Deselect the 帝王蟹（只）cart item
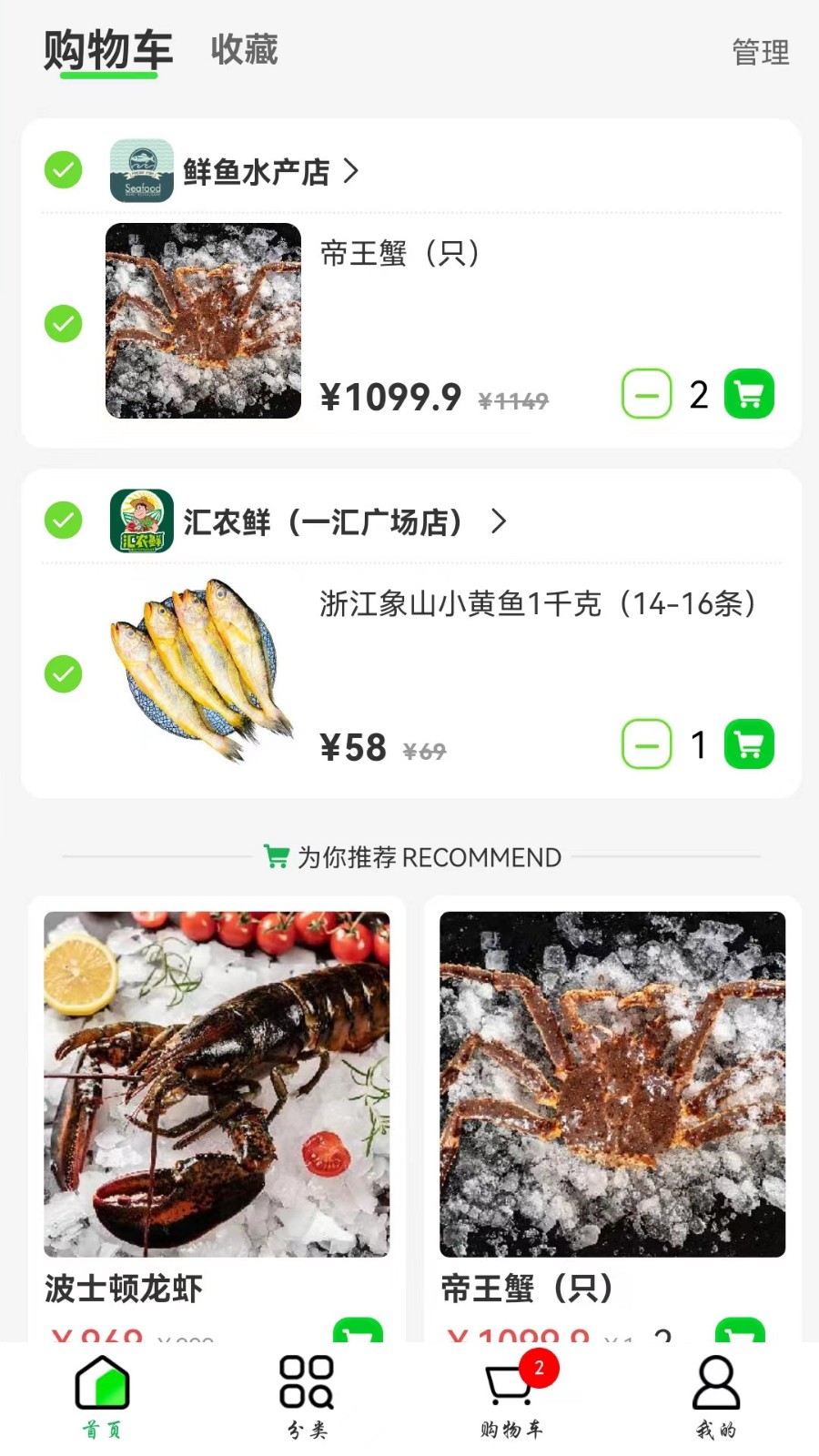The height and width of the screenshot is (1456, 819). coord(64,324)
